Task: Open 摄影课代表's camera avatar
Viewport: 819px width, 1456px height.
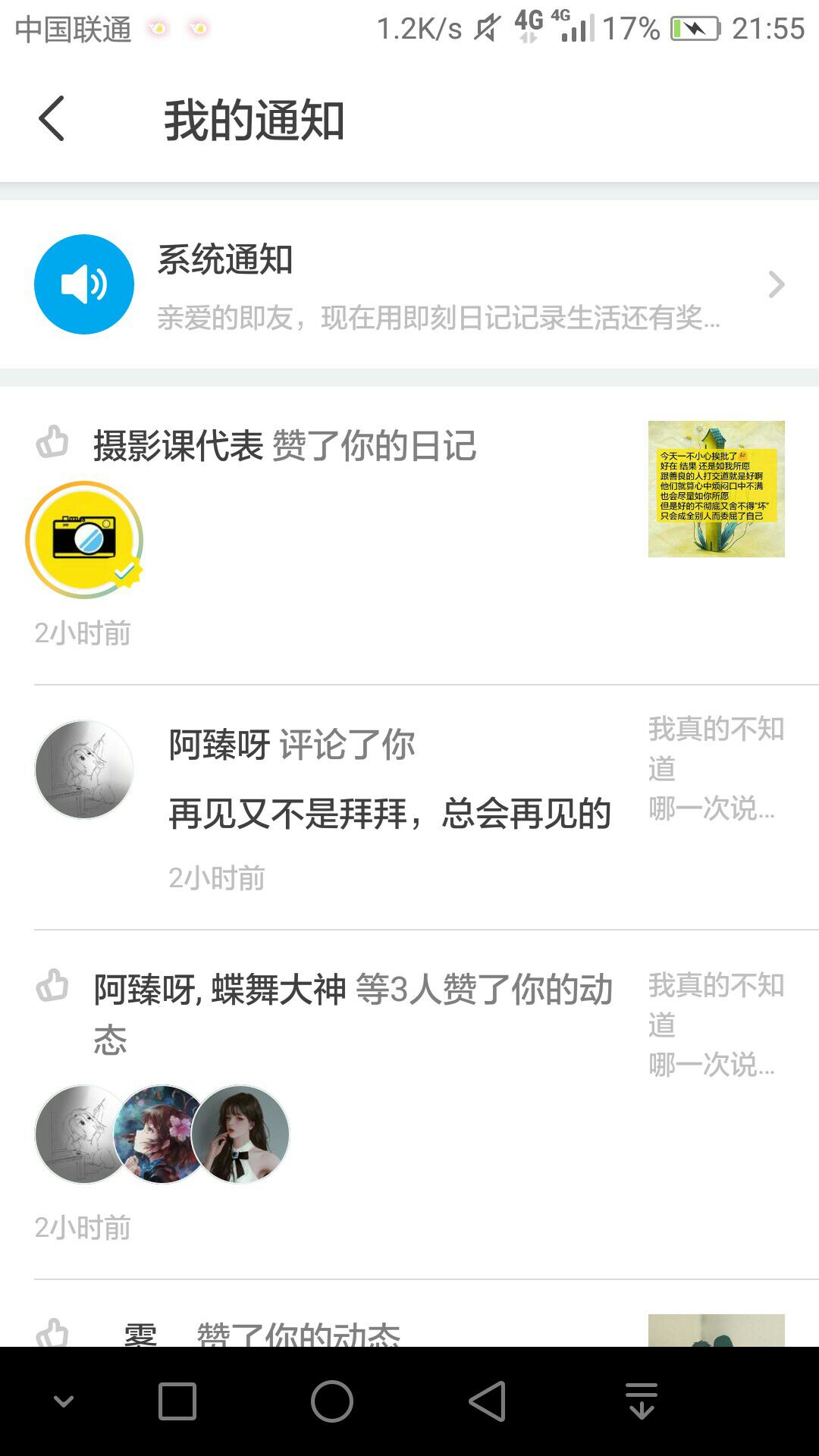Action: tap(84, 540)
